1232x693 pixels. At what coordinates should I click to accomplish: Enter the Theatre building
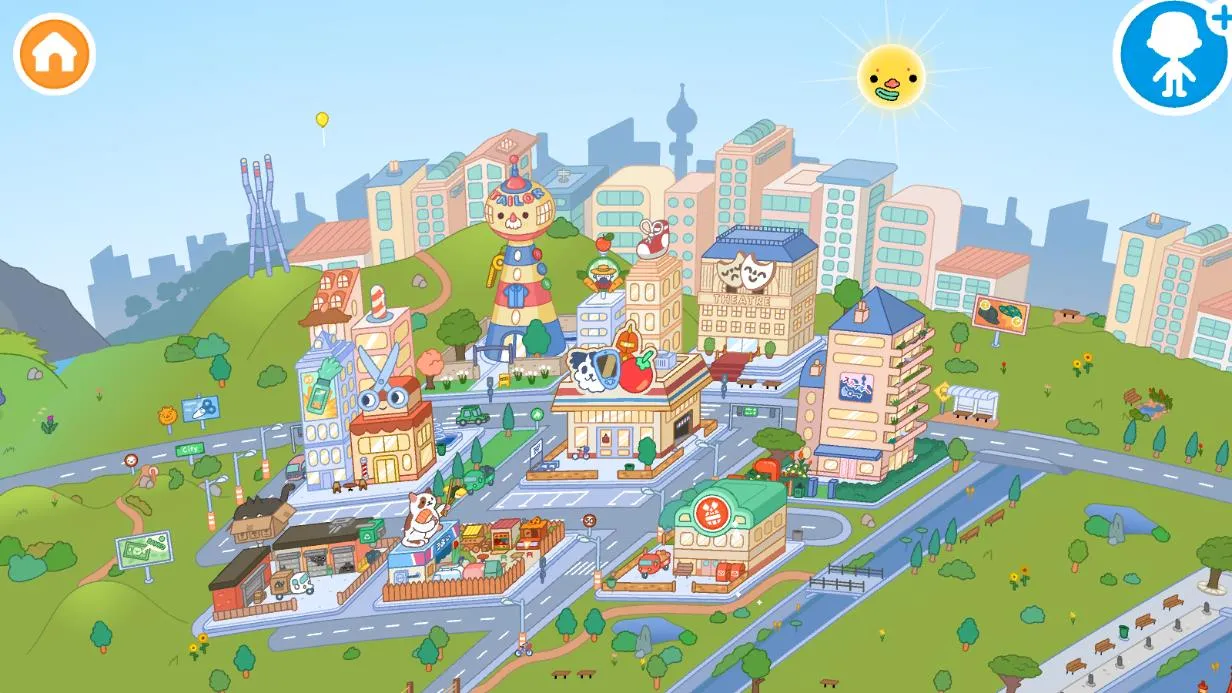coord(756,295)
